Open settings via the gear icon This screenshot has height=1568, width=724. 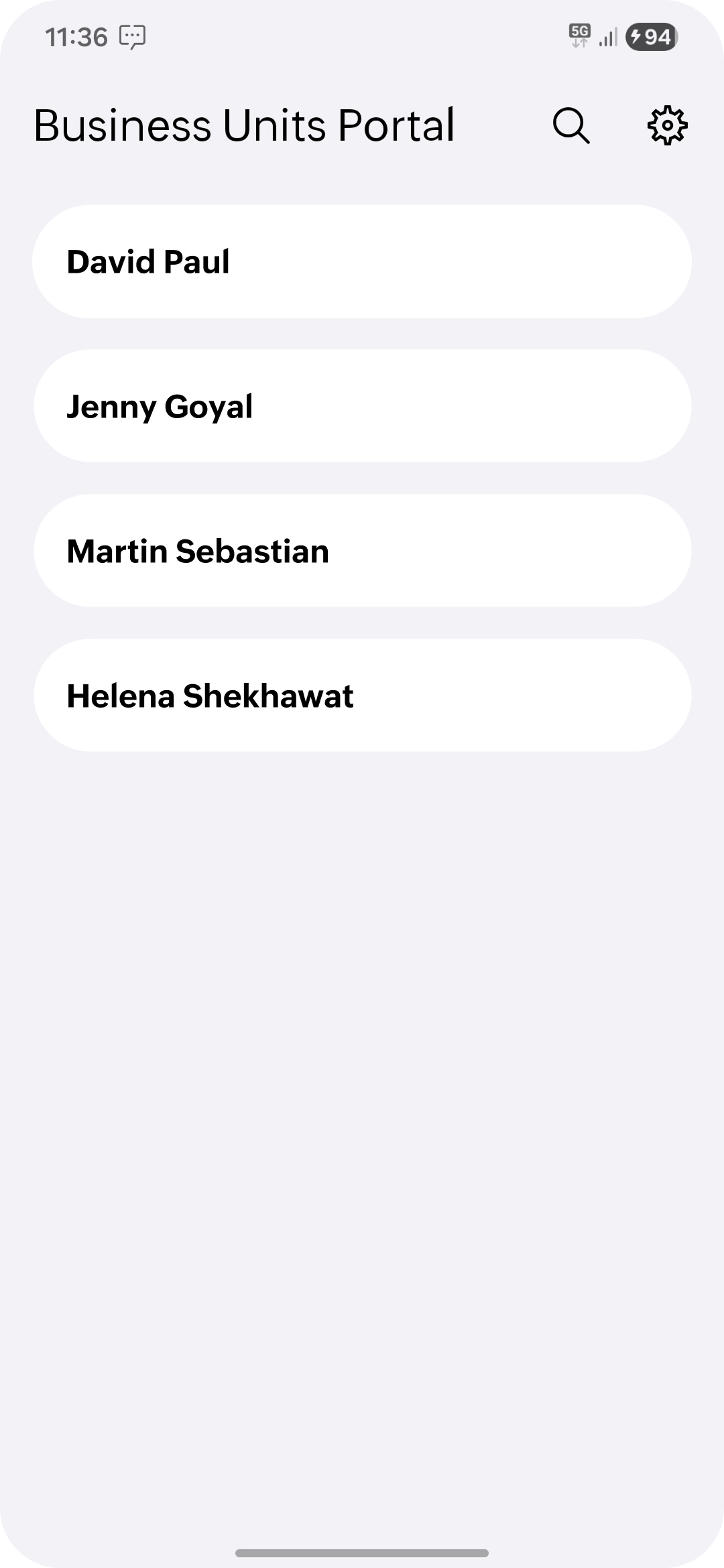click(x=667, y=125)
